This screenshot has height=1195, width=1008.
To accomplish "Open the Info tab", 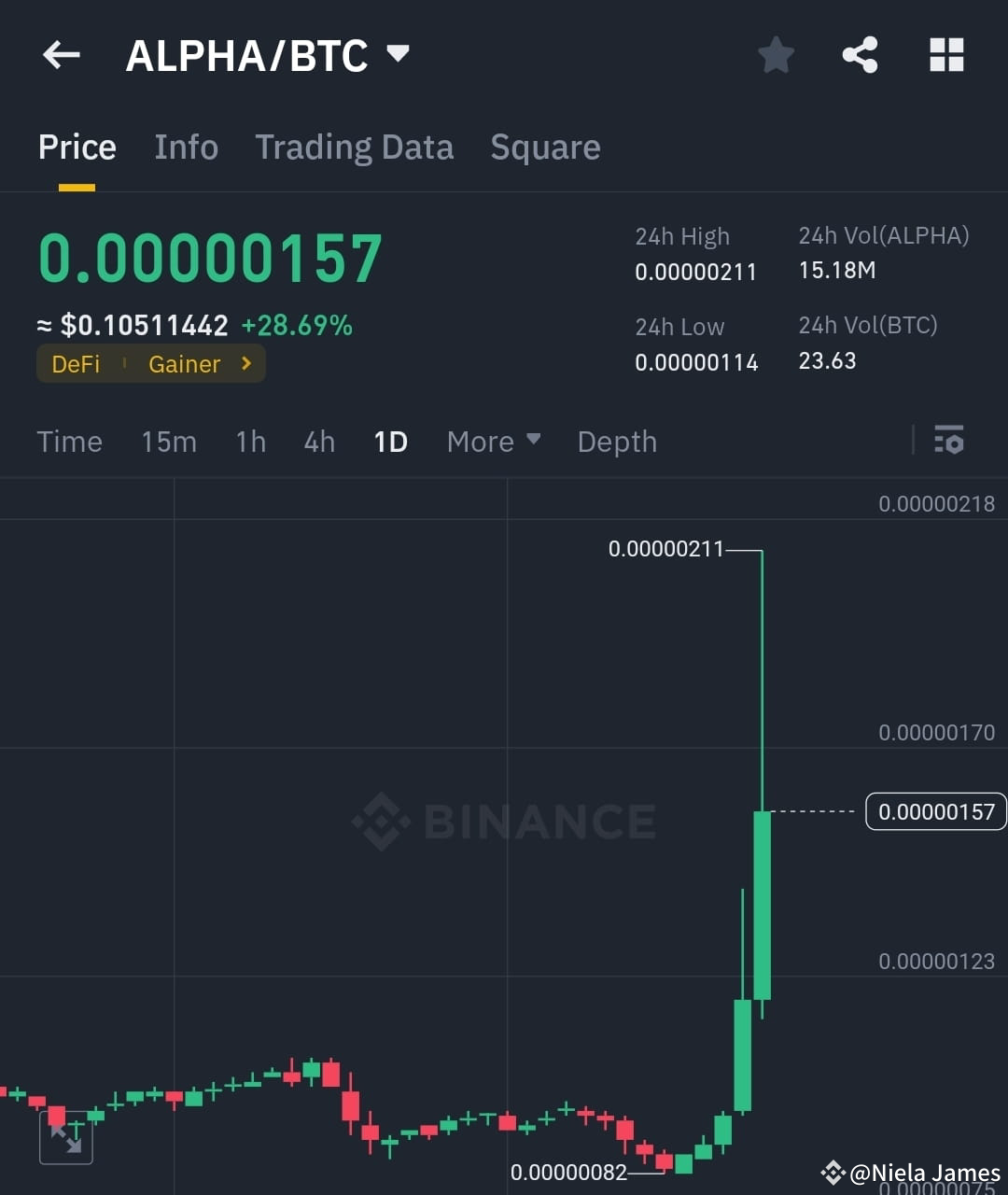I will pos(186,148).
